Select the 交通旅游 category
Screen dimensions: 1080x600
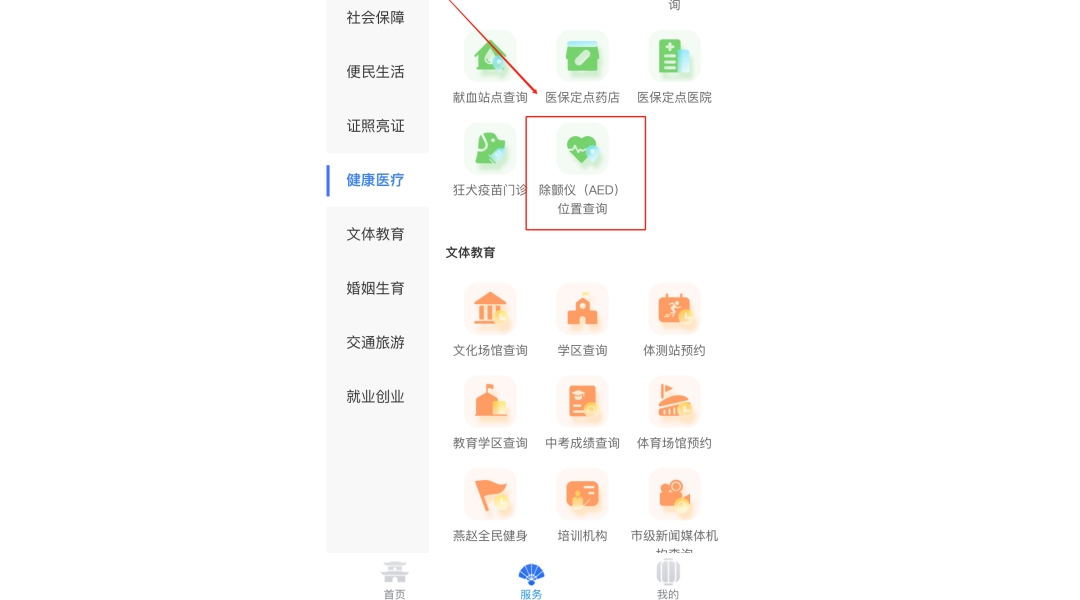point(376,342)
